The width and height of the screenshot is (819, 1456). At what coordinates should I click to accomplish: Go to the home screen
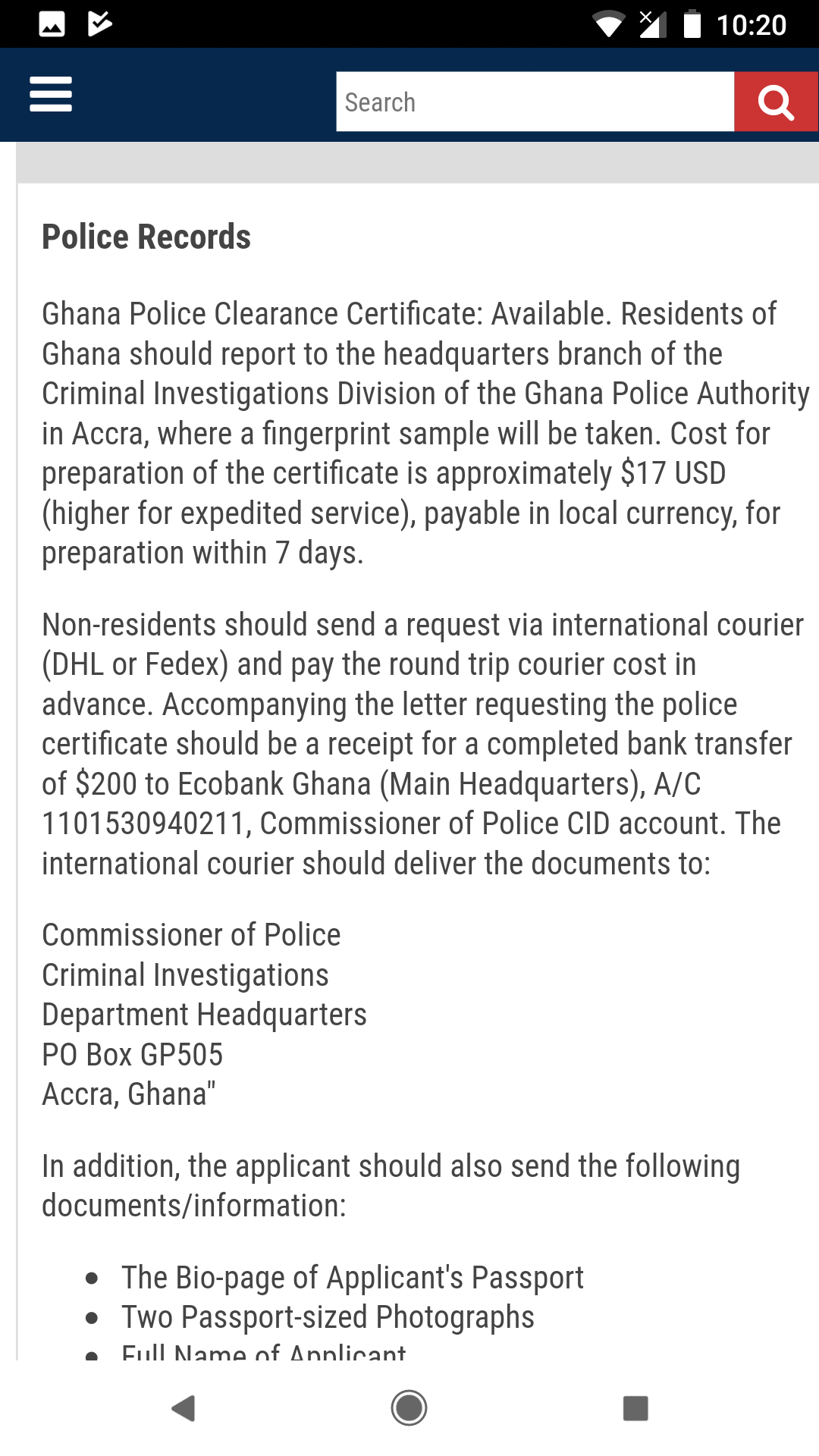click(x=409, y=1408)
